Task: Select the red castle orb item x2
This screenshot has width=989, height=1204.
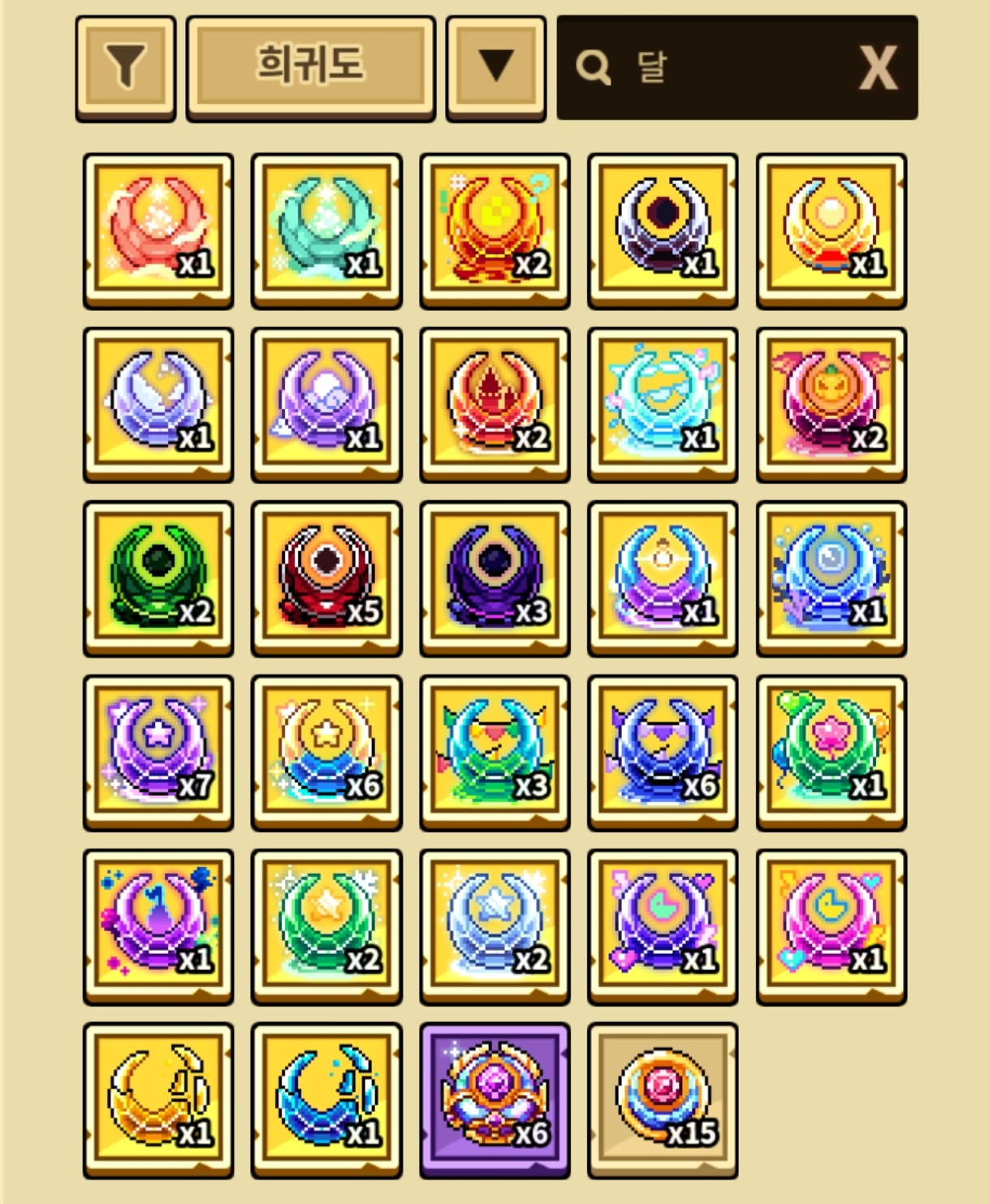Action: click(494, 403)
